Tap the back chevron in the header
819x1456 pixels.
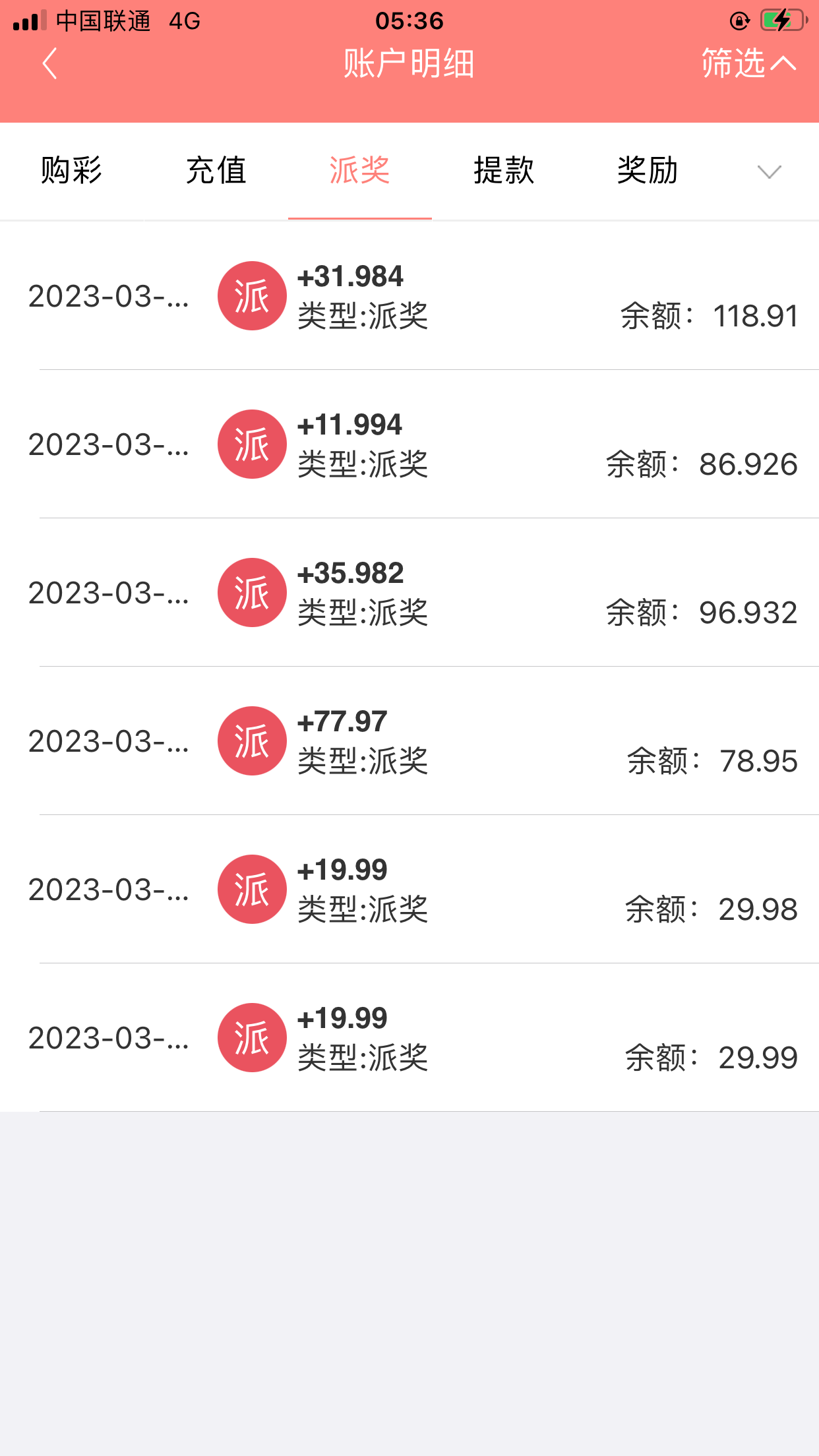click(x=48, y=64)
